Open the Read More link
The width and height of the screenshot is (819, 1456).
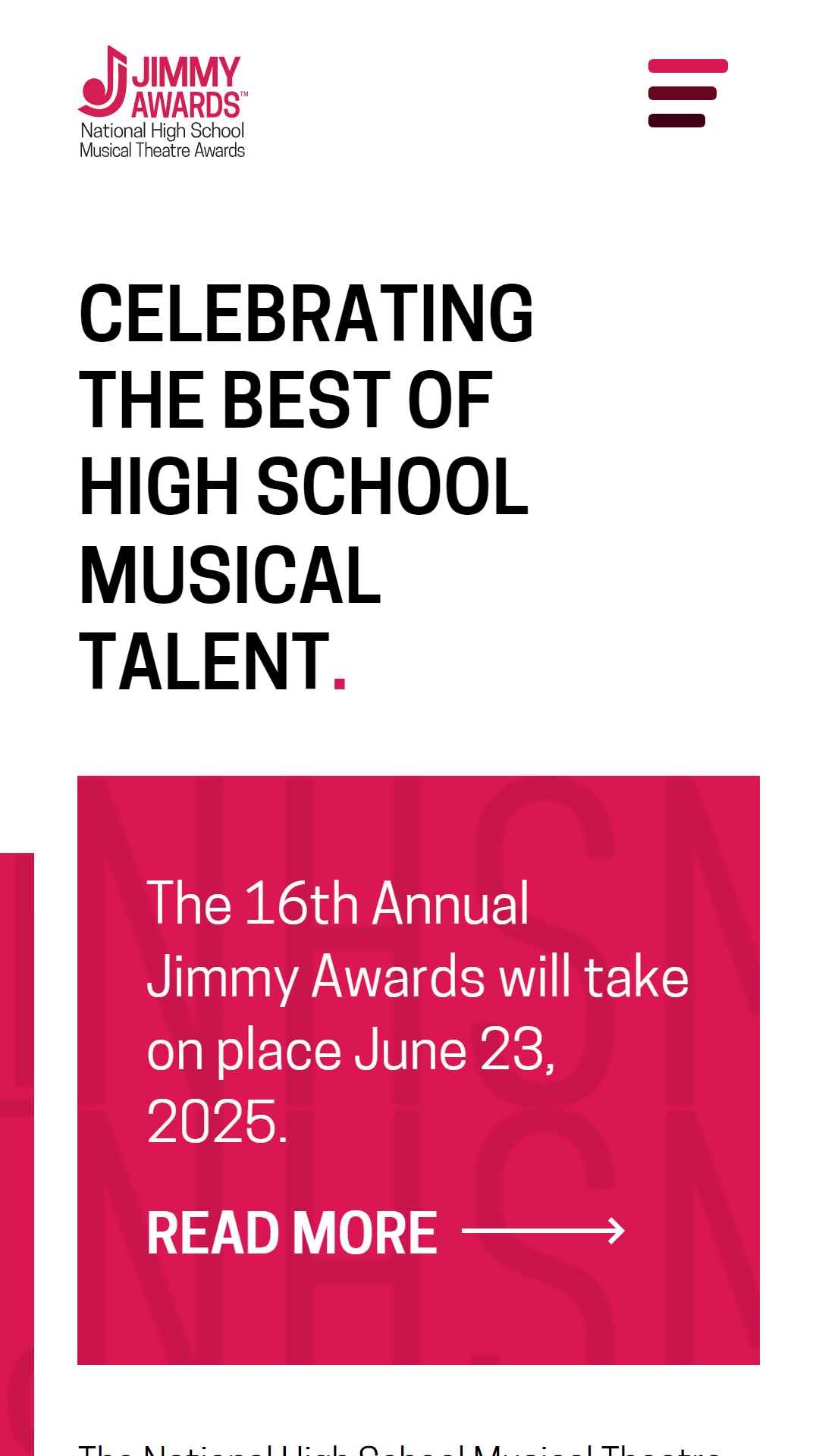click(386, 1232)
